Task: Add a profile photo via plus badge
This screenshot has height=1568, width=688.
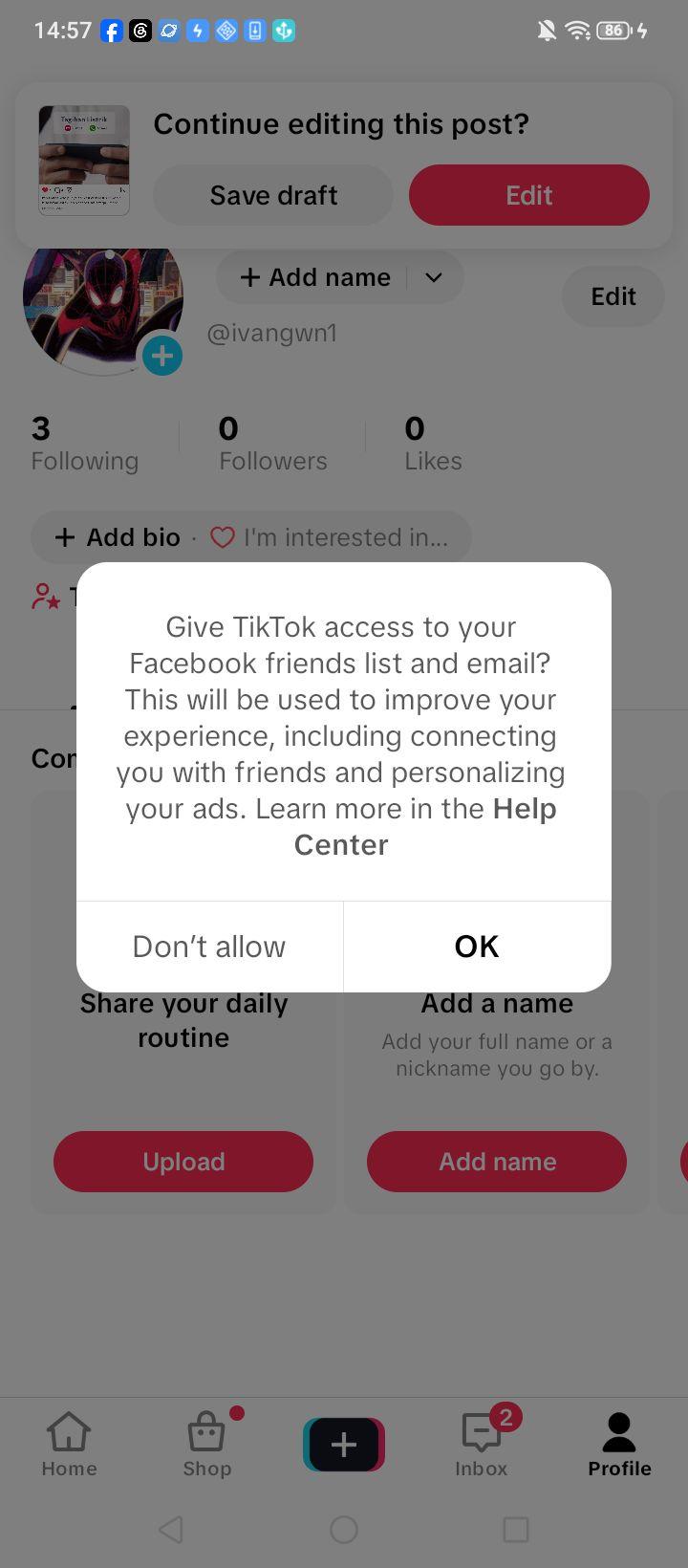Action: pos(162,356)
